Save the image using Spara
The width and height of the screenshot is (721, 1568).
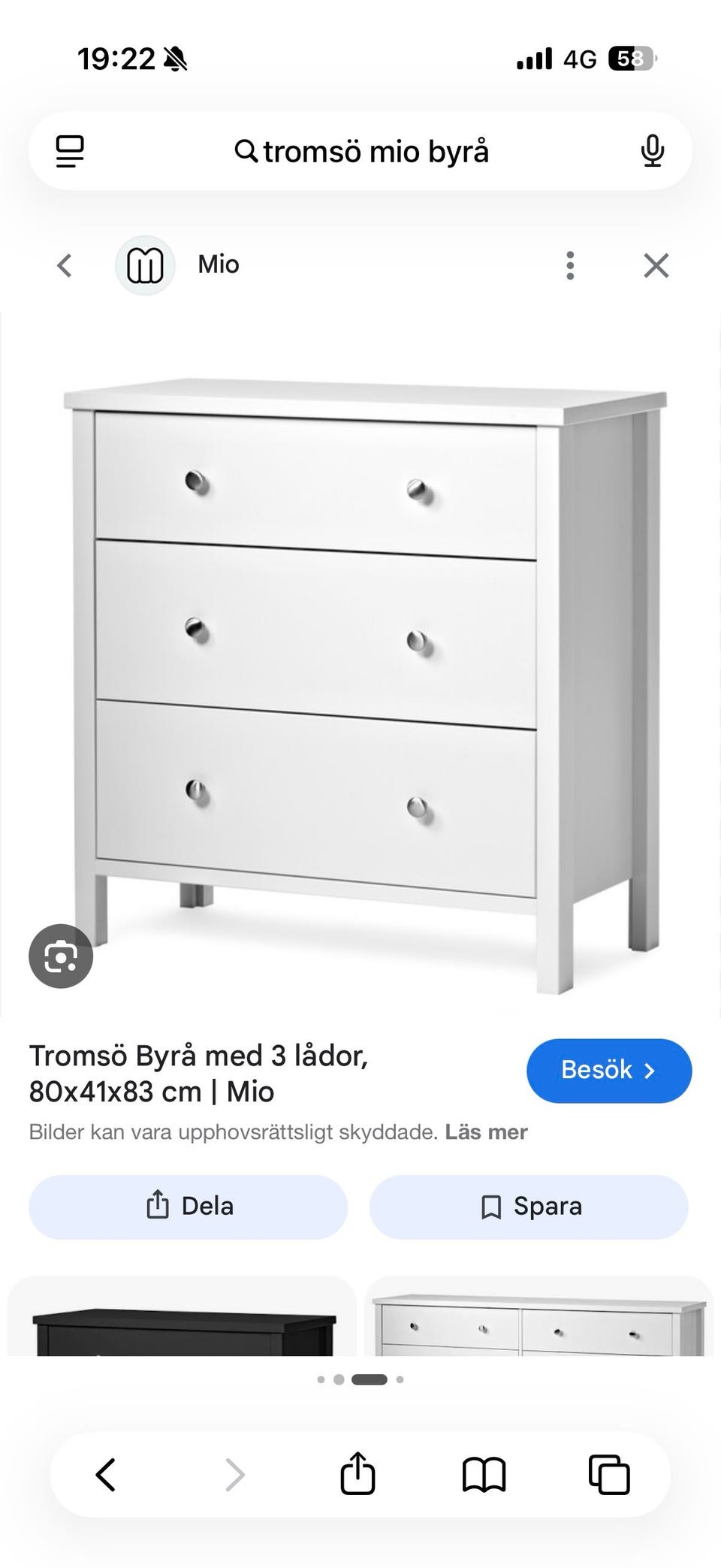pos(529,1207)
